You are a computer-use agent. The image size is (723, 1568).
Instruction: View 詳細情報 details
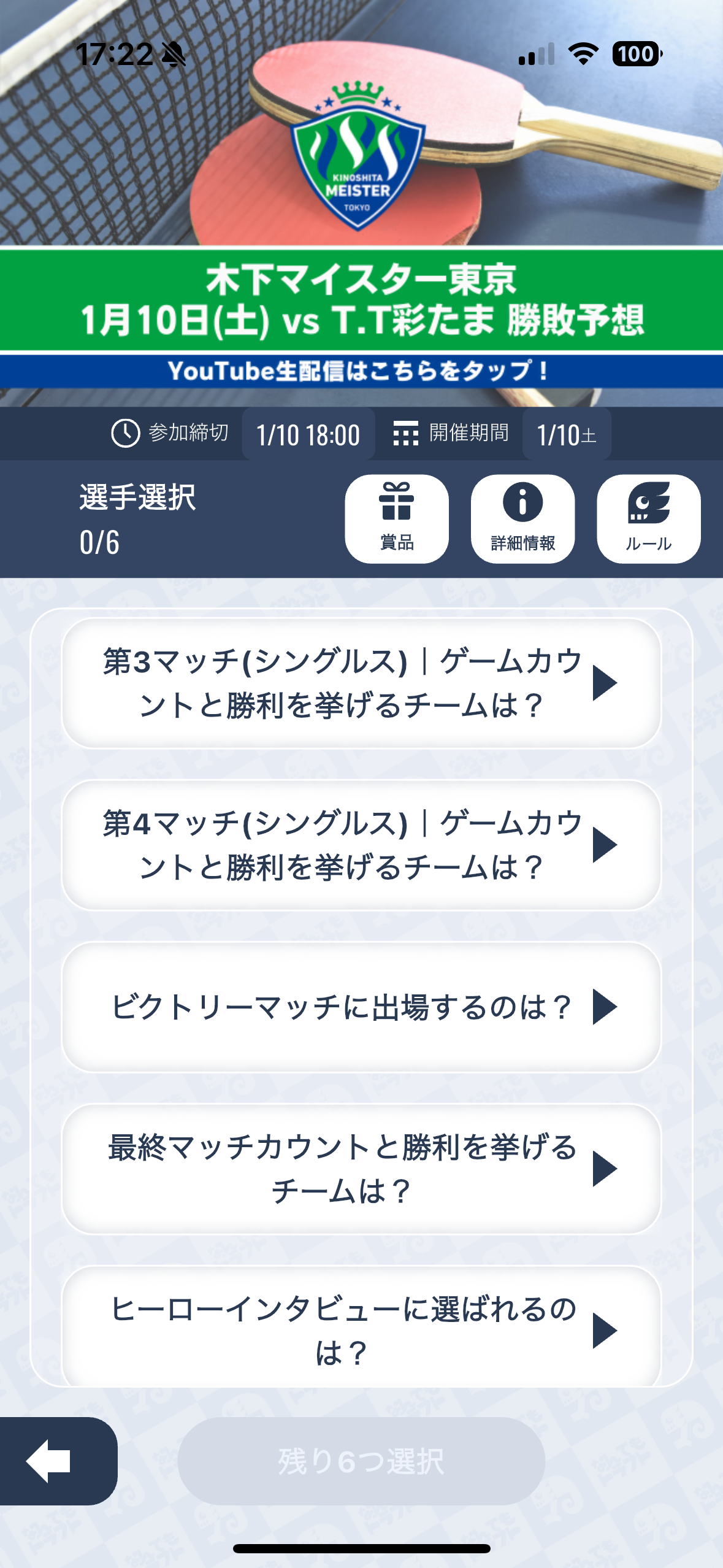click(522, 519)
